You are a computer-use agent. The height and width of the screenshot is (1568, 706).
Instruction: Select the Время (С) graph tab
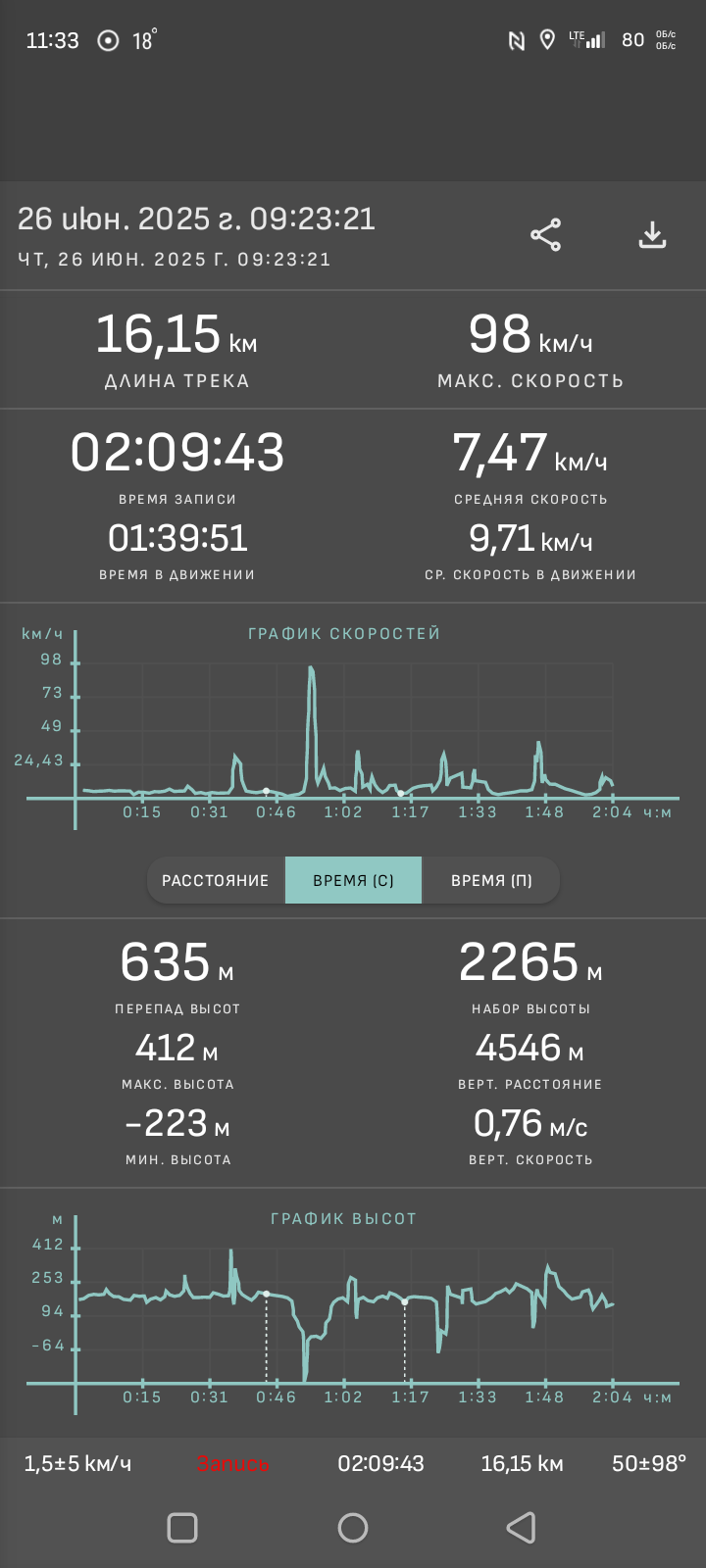tap(353, 880)
